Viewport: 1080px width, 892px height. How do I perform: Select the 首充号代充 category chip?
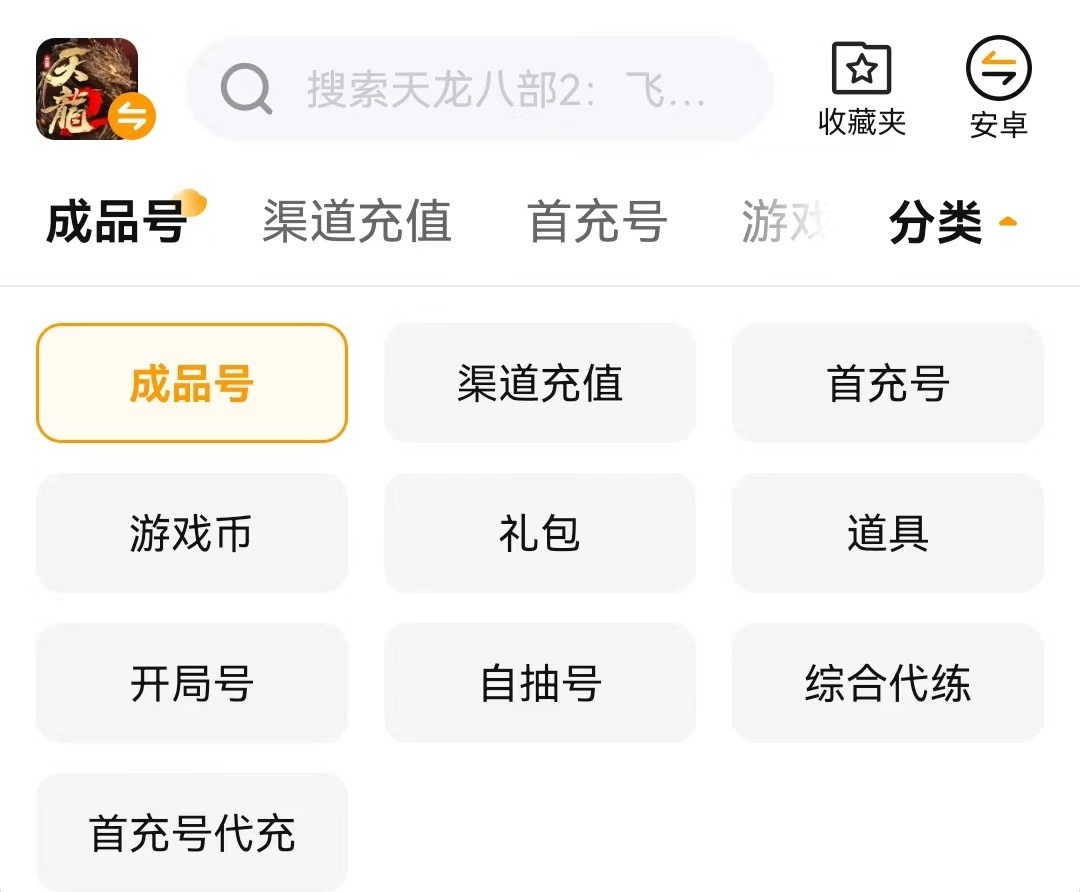[x=192, y=833]
